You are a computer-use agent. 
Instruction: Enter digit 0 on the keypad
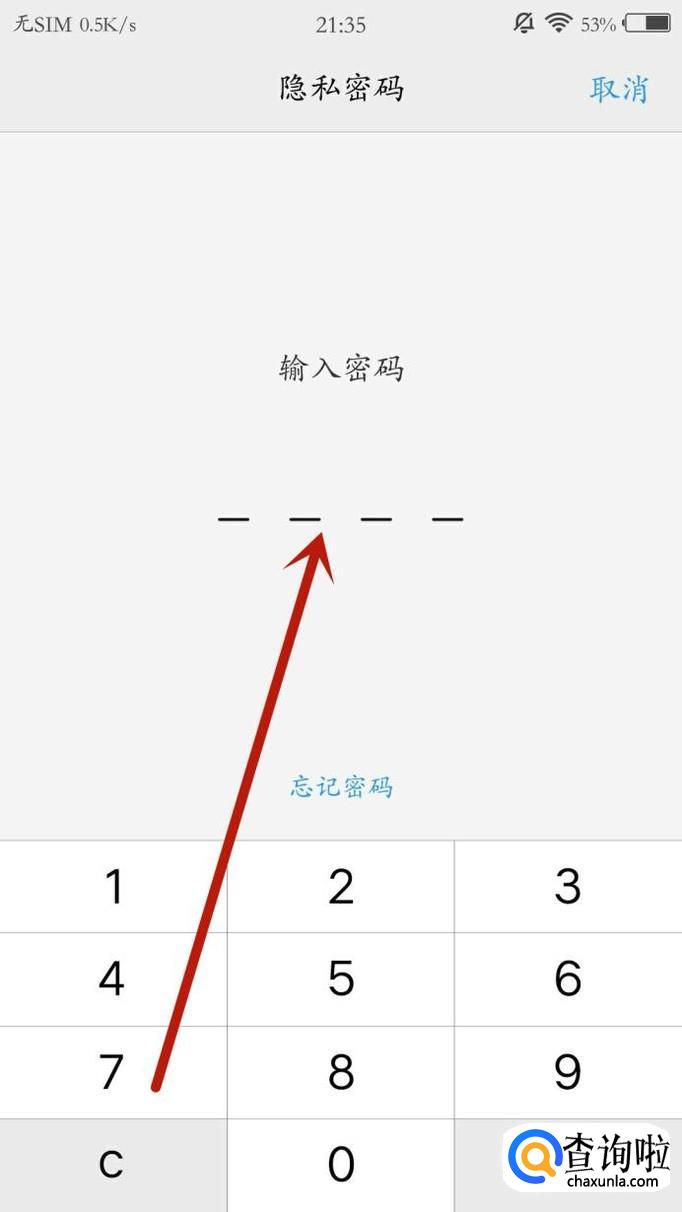[341, 1164]
